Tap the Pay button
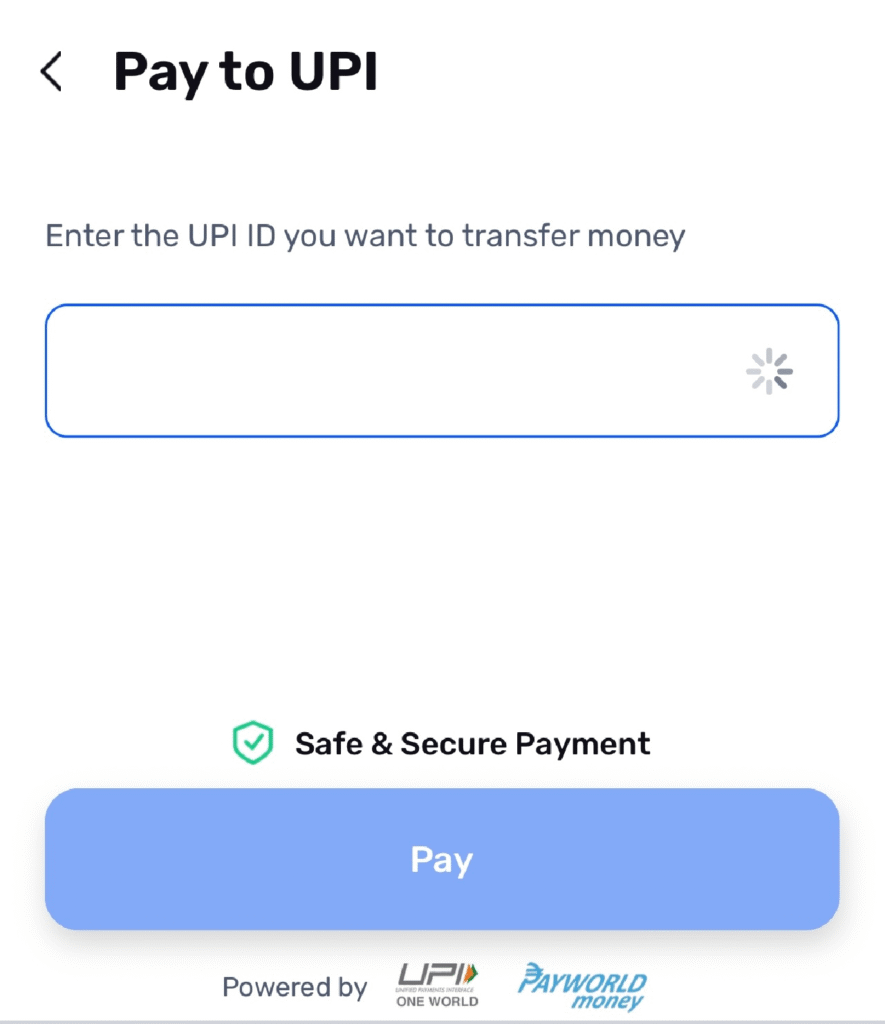 click(x=441, y=859)
